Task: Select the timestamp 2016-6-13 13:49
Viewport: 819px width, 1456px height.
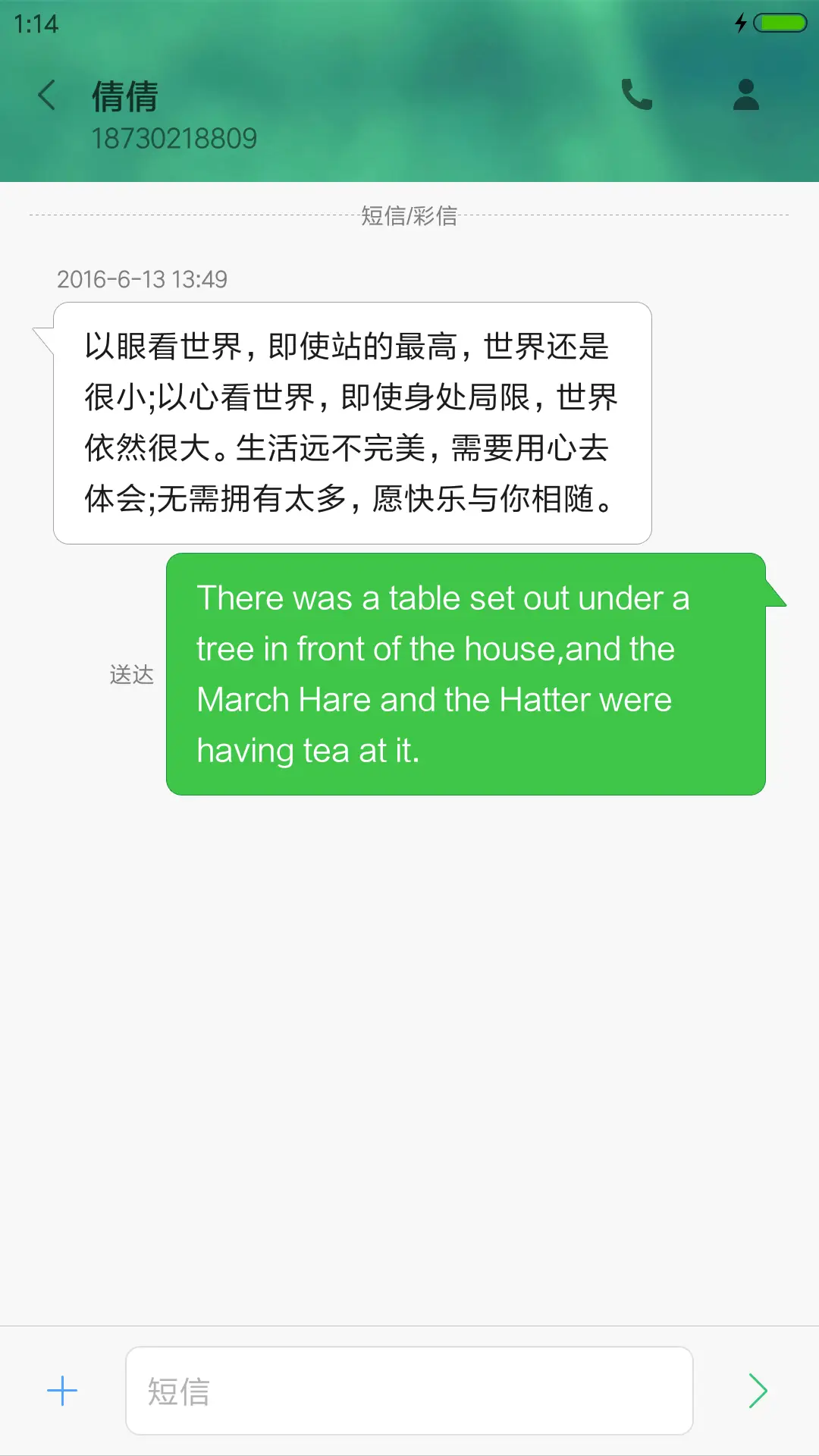Action: point(143,279)
